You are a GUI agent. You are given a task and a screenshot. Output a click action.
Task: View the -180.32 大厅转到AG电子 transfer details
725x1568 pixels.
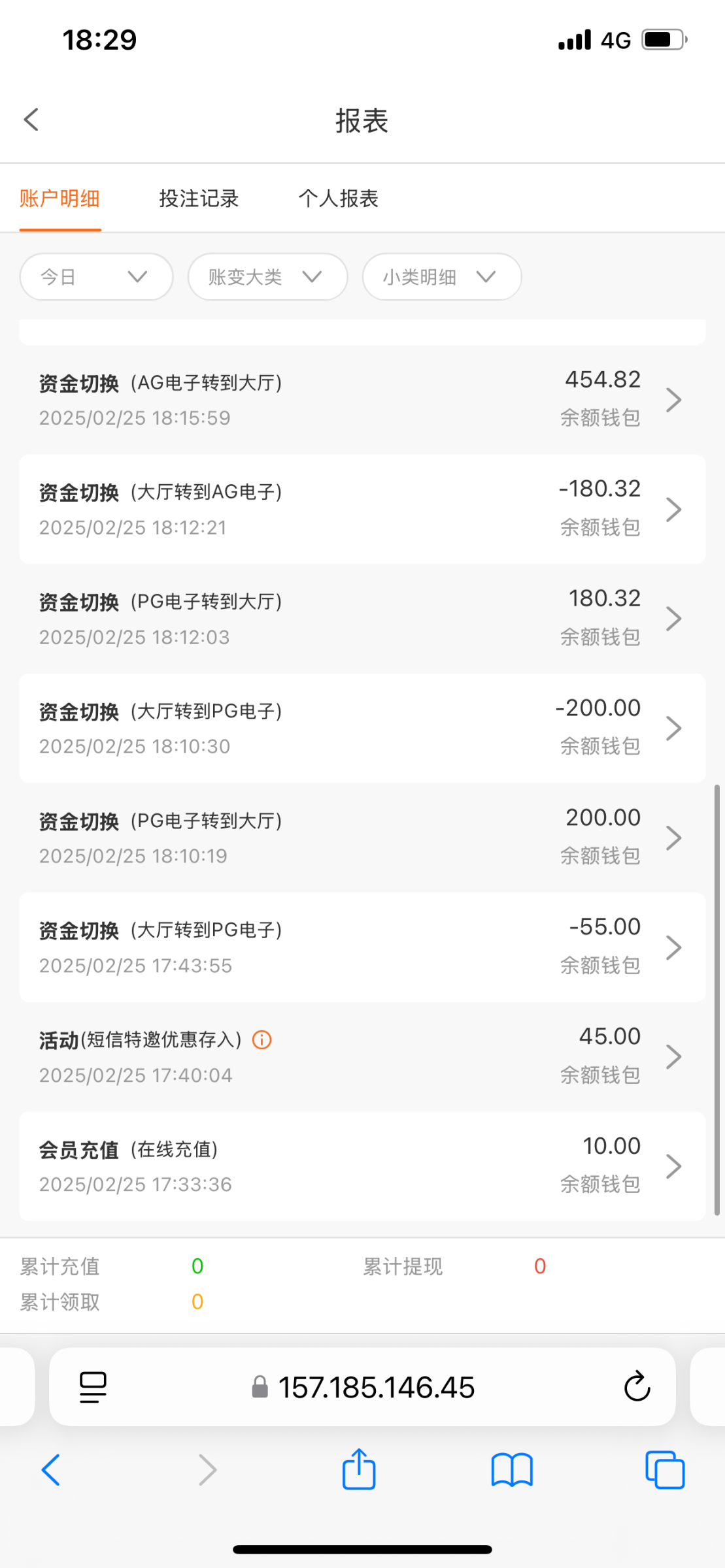point(362,509)
